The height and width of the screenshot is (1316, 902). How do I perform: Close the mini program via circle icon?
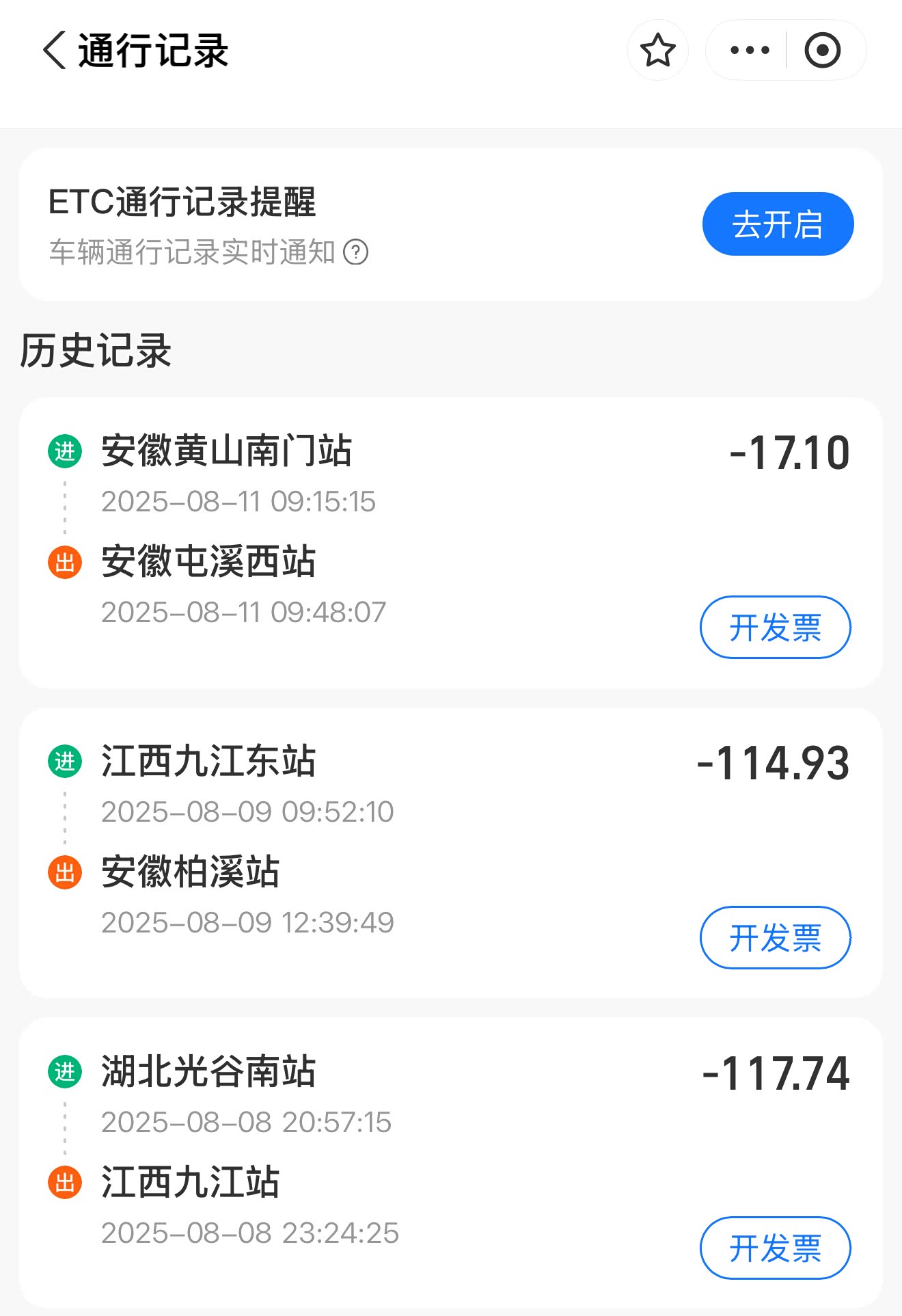pyautogui.click(x=822, y=50)
